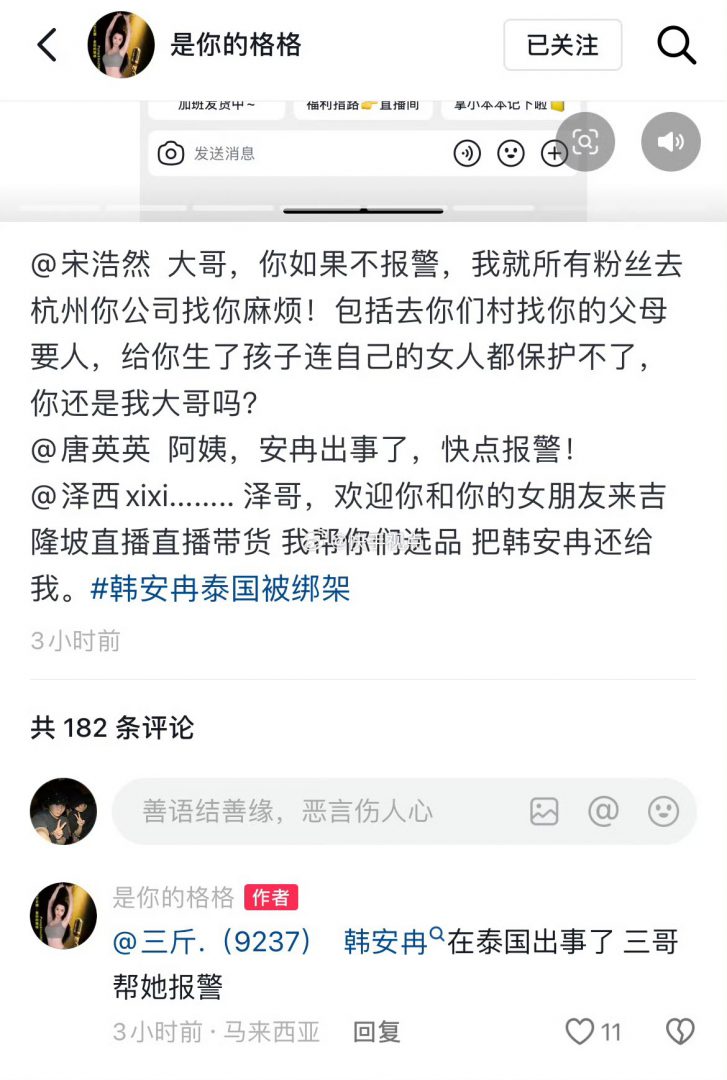Reply to 是你的格格's comment
The image size is (727, 1080).
click(377, 1032)
